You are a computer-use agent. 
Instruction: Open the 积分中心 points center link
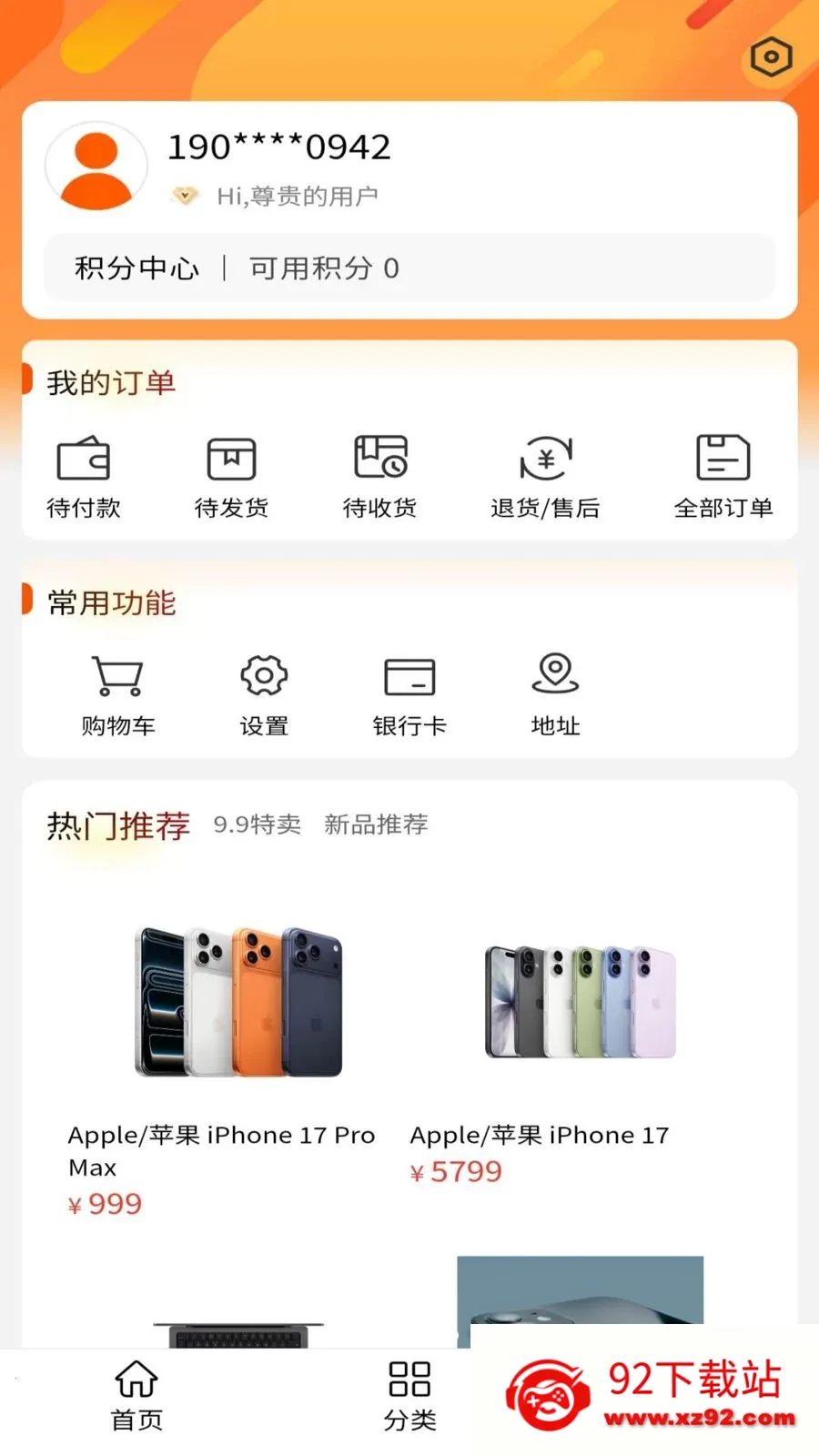pos(137,268)
